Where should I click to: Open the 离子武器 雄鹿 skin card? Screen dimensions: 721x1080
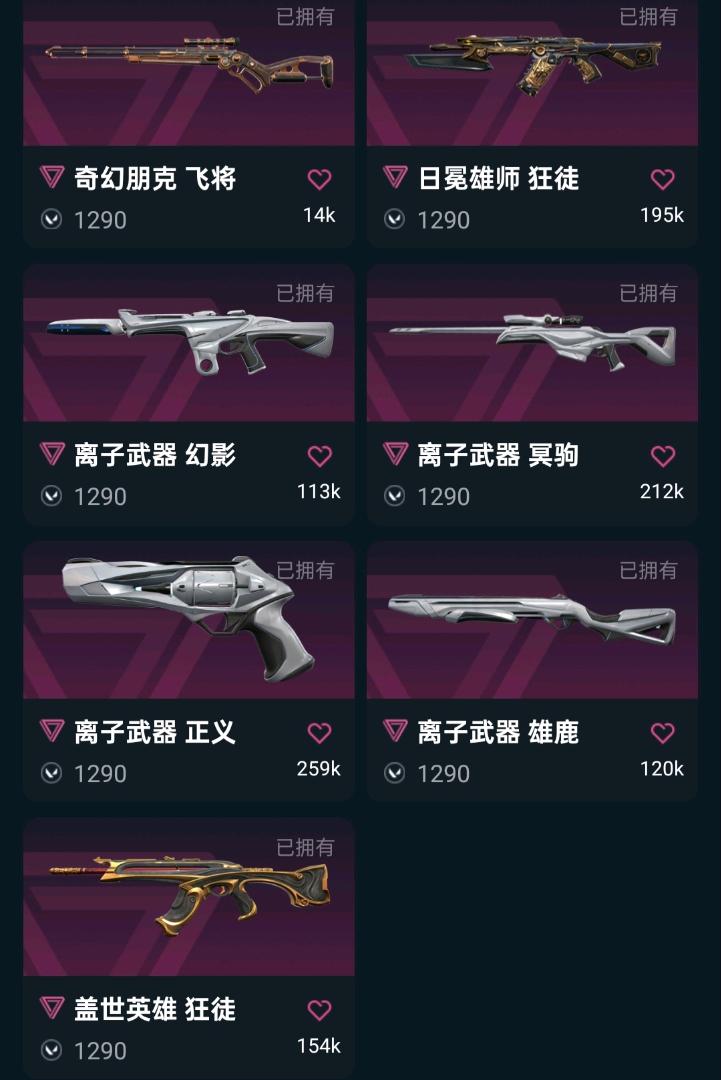[x=532, y=622]
